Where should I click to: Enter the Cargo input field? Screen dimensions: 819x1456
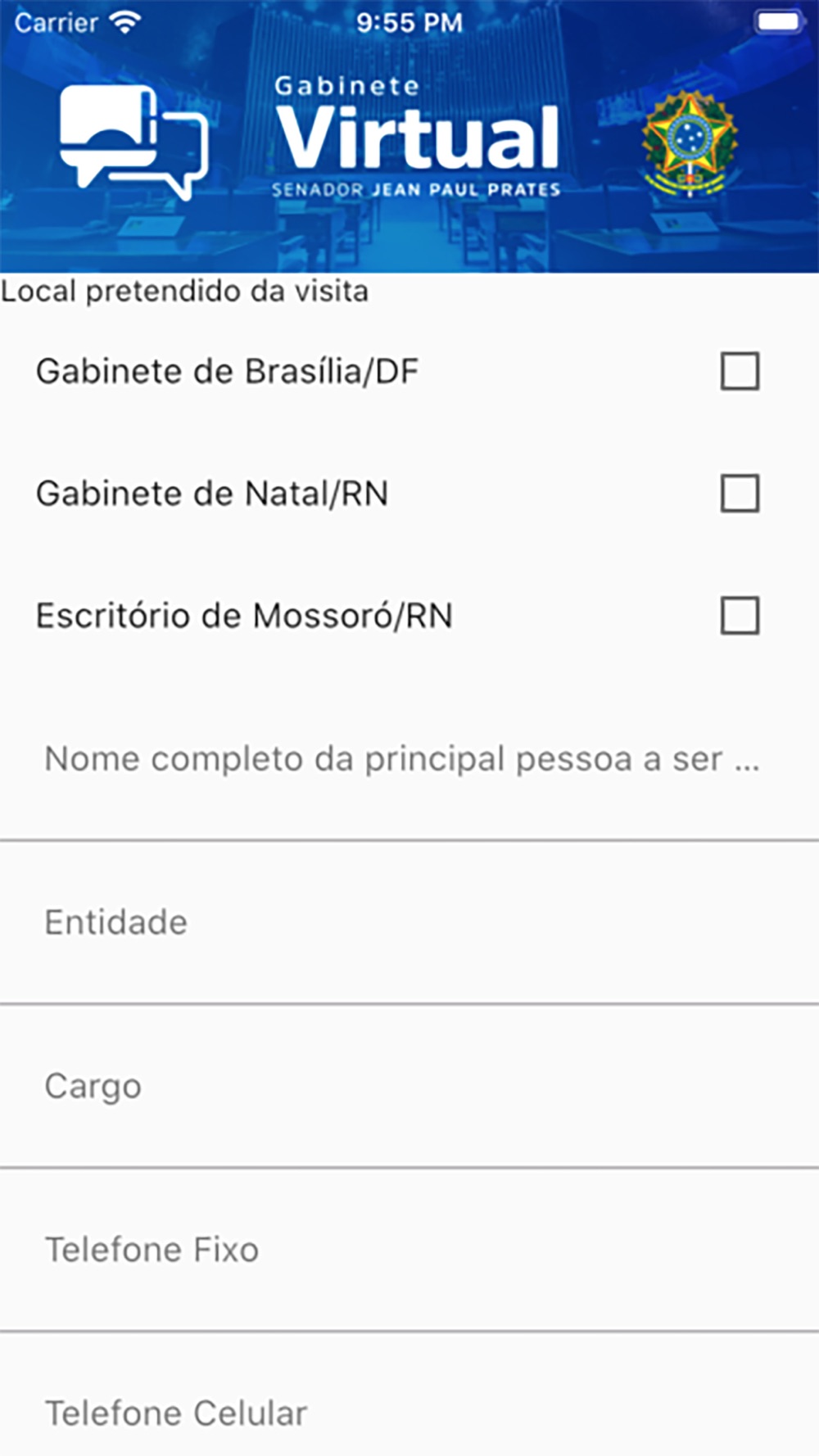[409, 1087]
